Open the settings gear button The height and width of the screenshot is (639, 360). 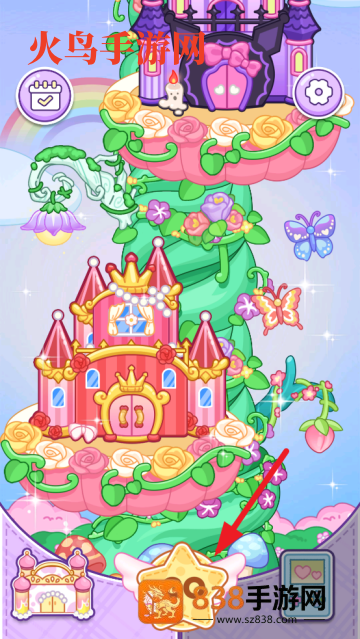(318, 93)
